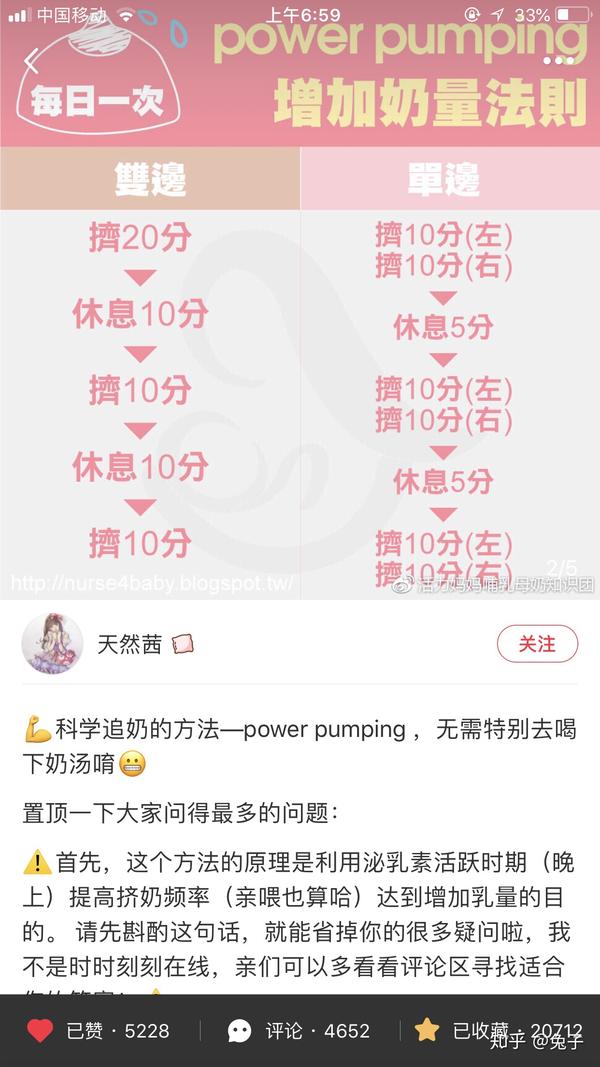Viewport: 600px width, 1067px height.
Task: Go back with the top-left arrow
Action: (31, 61)
